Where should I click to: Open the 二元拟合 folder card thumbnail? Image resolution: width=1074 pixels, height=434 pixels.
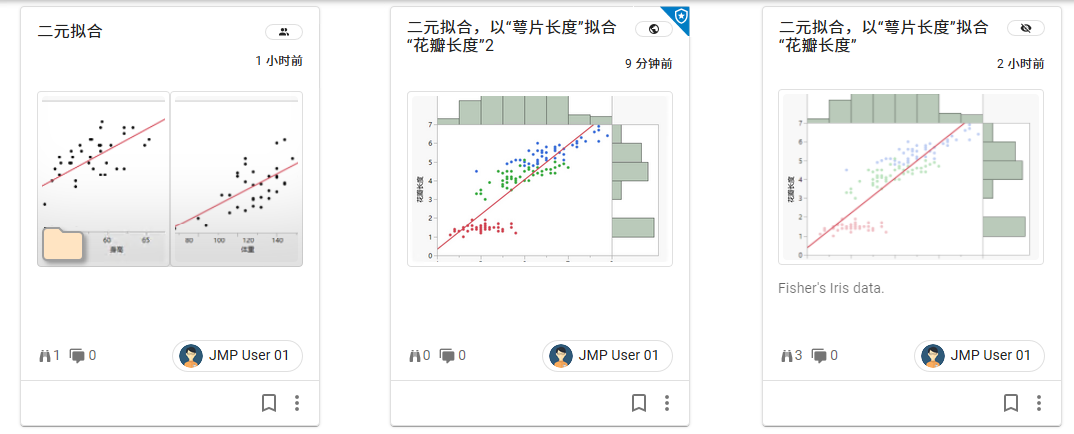pyautogui.click(x=170, y=179)
